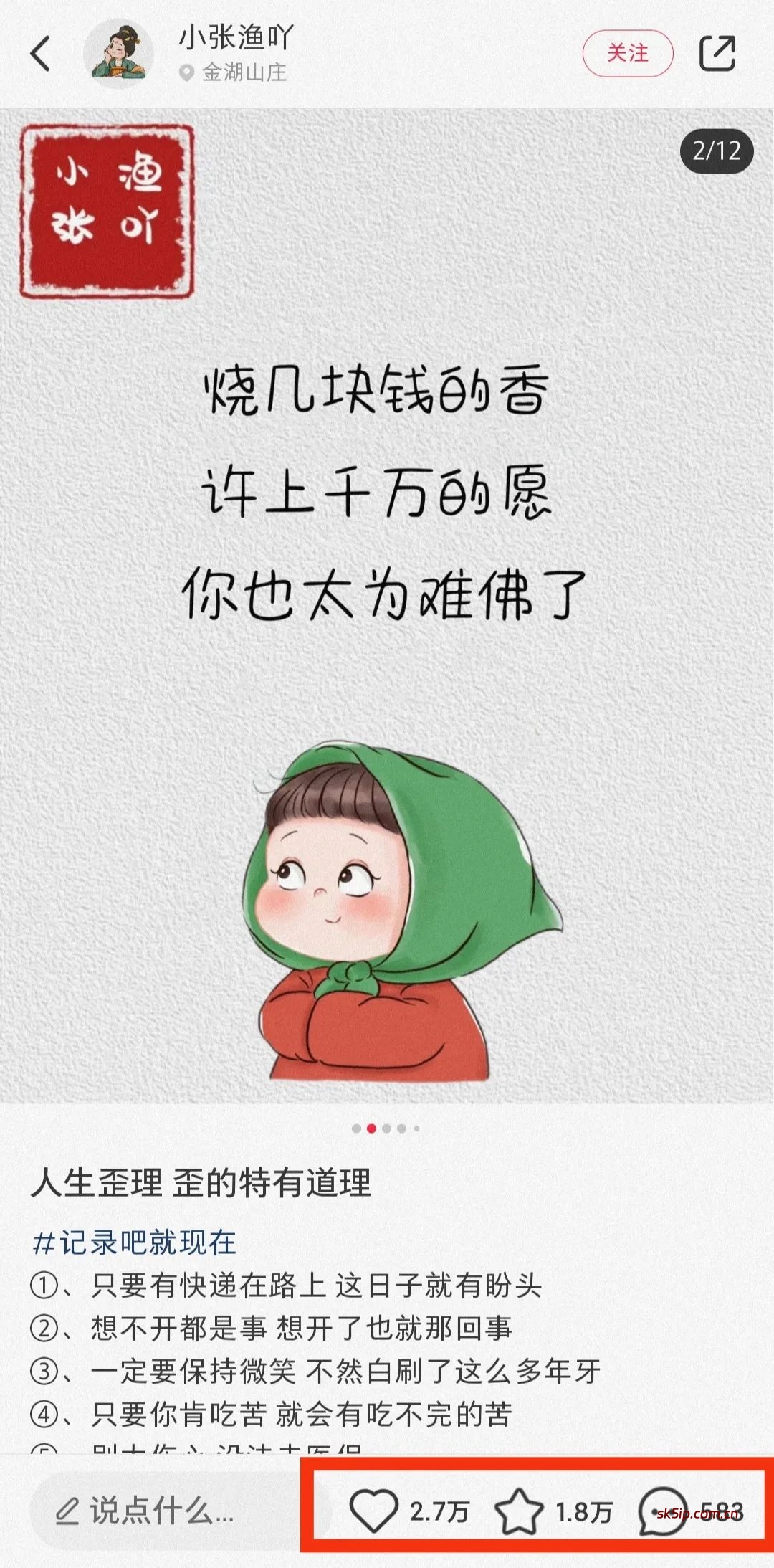Tap the back arrow to return
Viewport: 774px width, 1568px height.
click(x=39, y=54)
